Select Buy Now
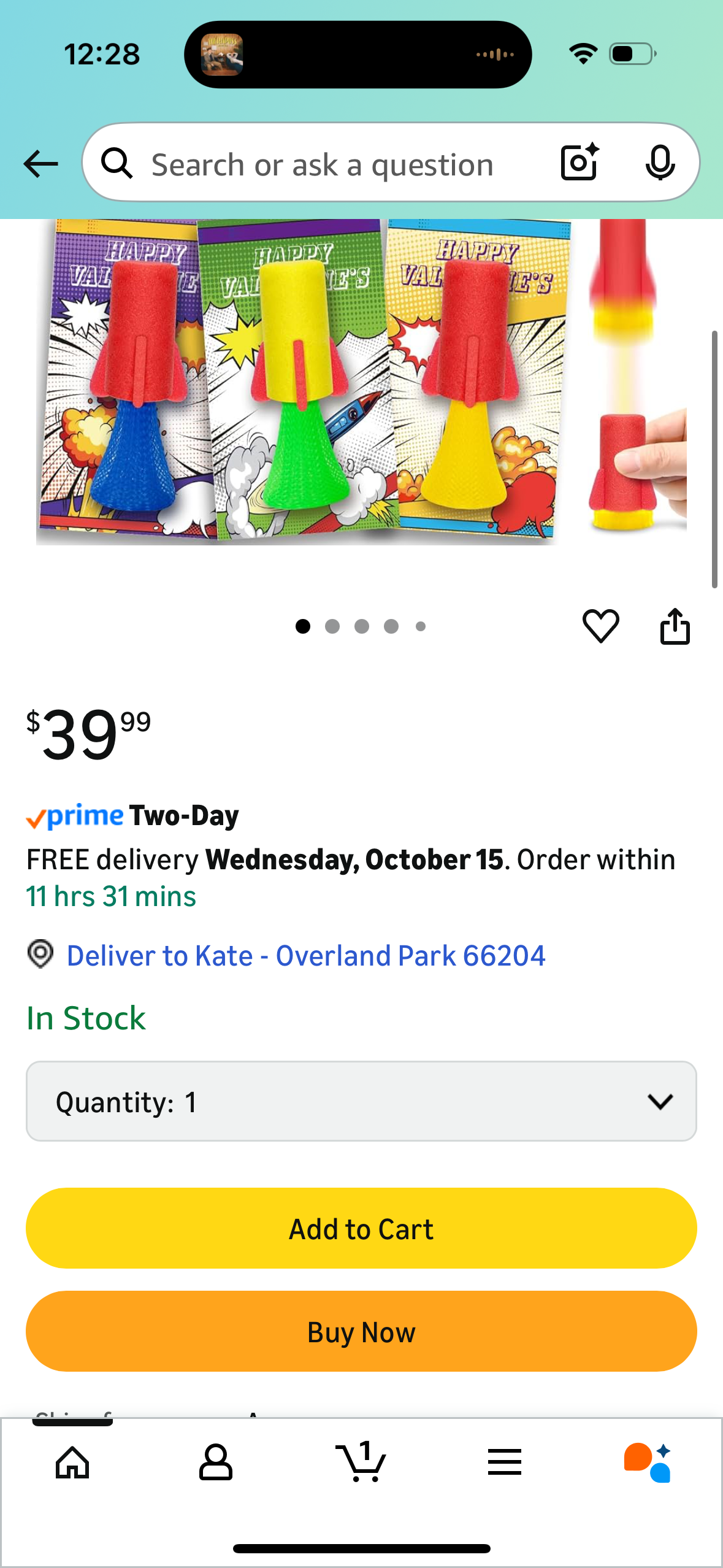Image resolution: width=723 pixels, height=1568 pixels. (361, 1332)
